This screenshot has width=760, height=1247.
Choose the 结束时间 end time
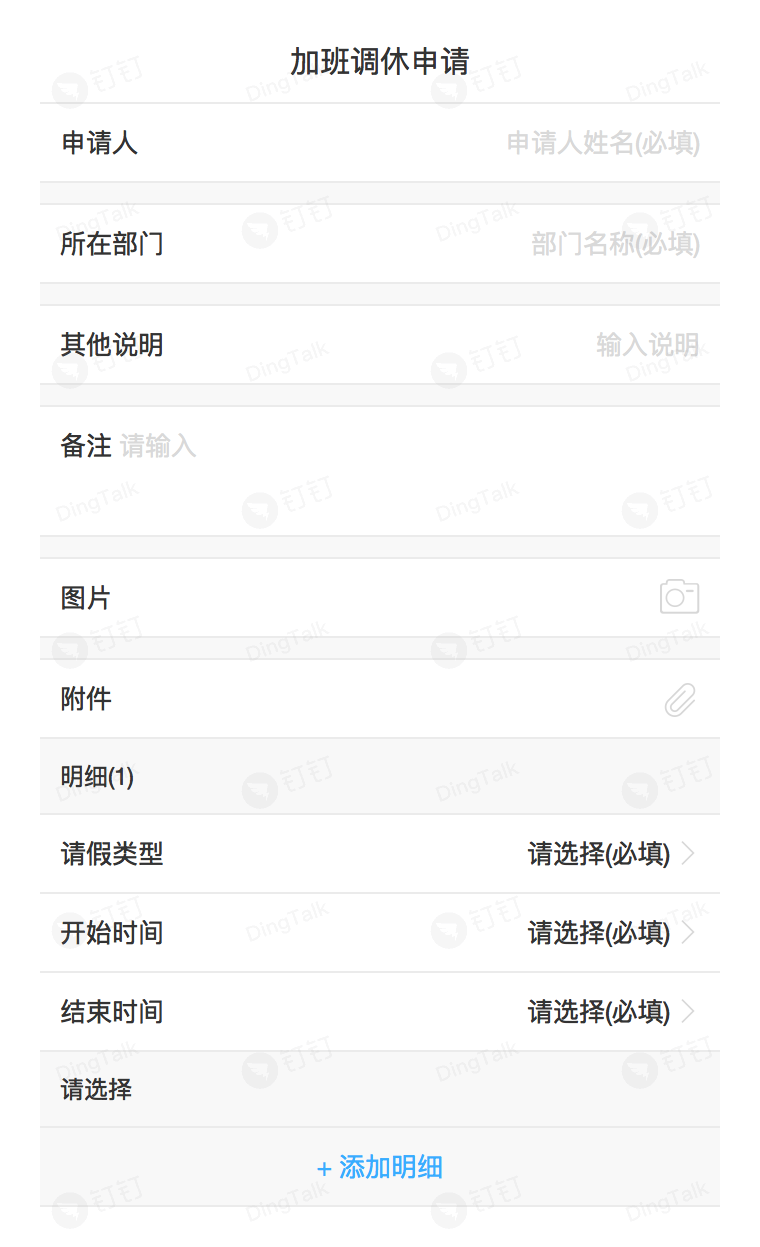coord(380,1012)
